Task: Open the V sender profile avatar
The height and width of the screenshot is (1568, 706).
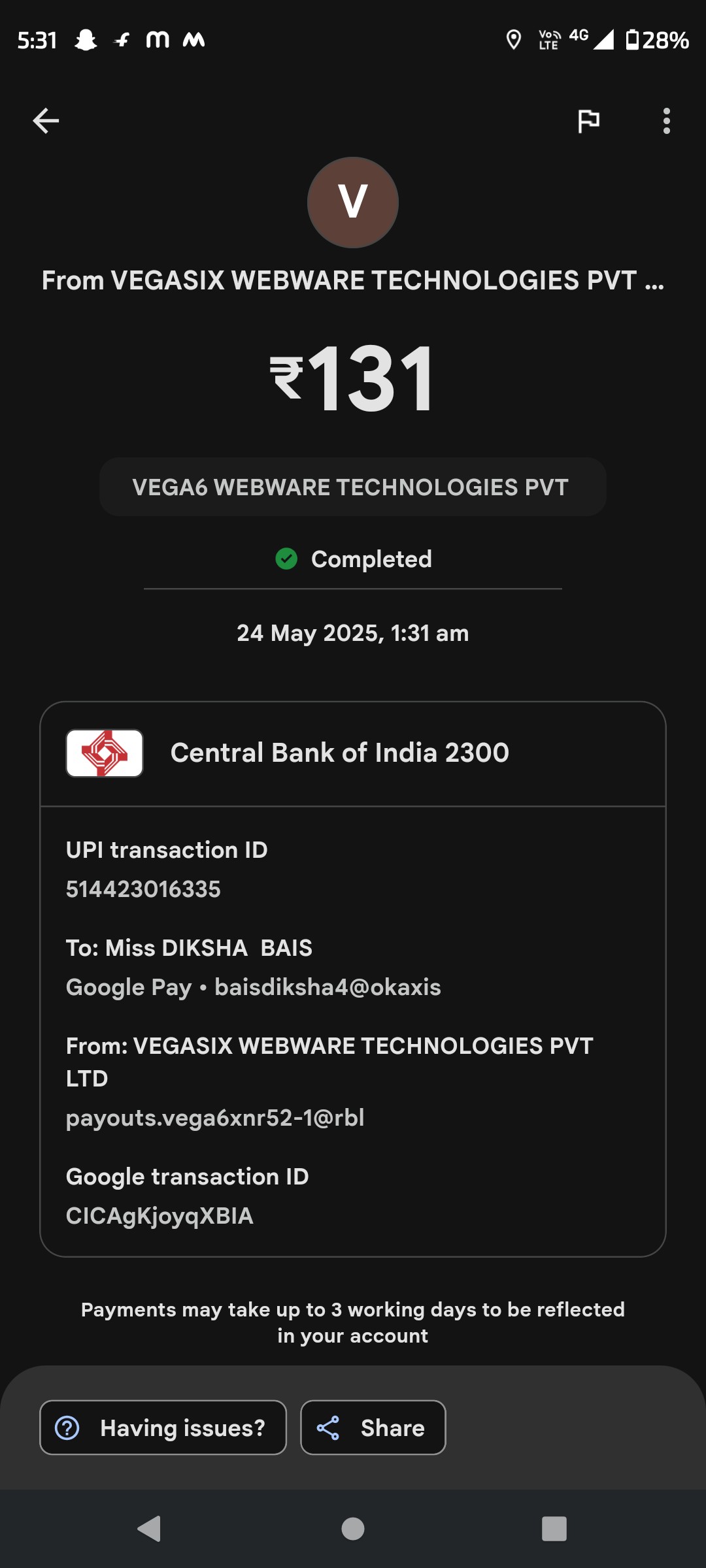Action: tap(353, 203)
